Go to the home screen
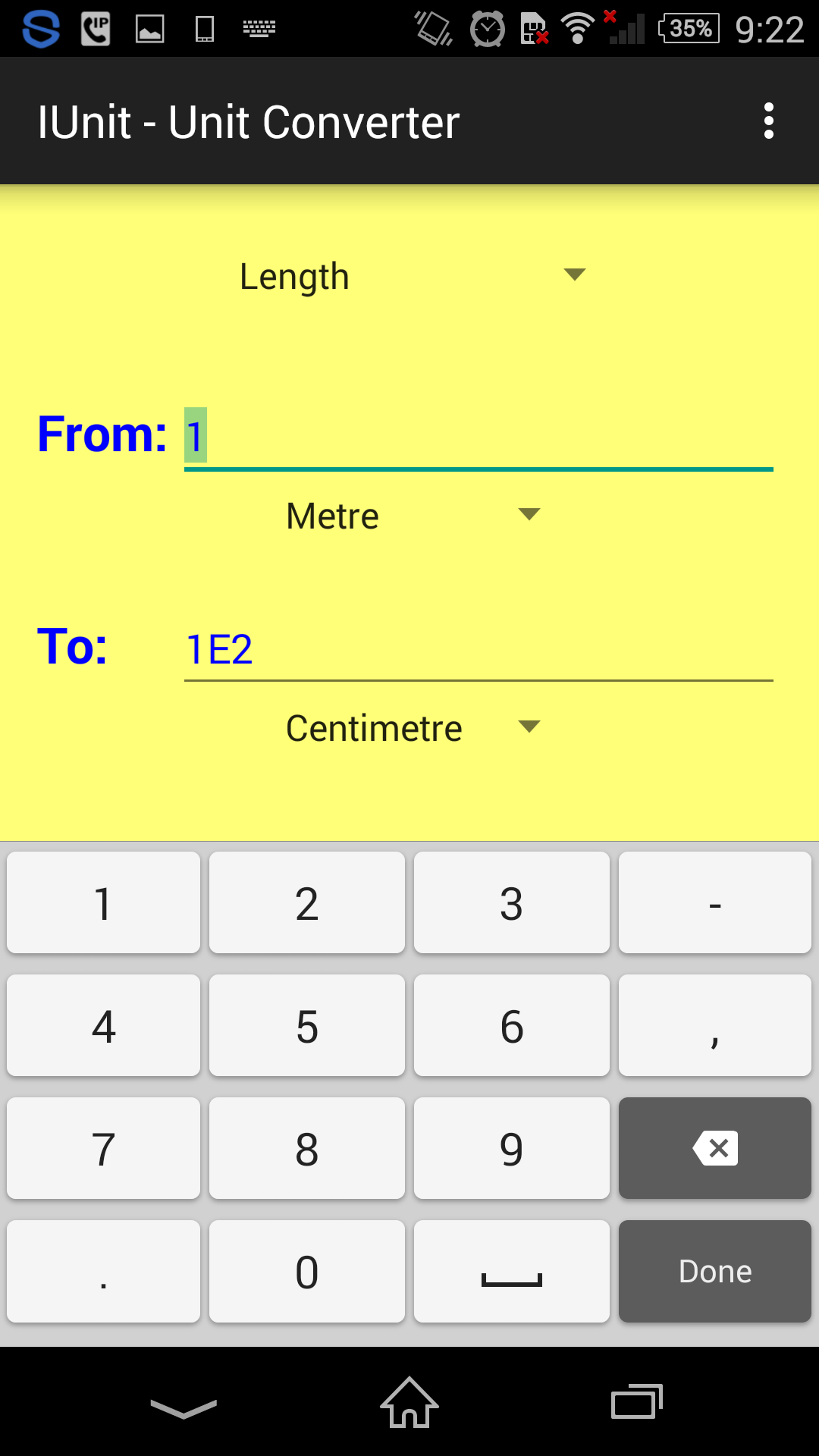Image resolution: width=819 pixels, height=1456 pixels. pyautogui.click(x=408, y=1404)
